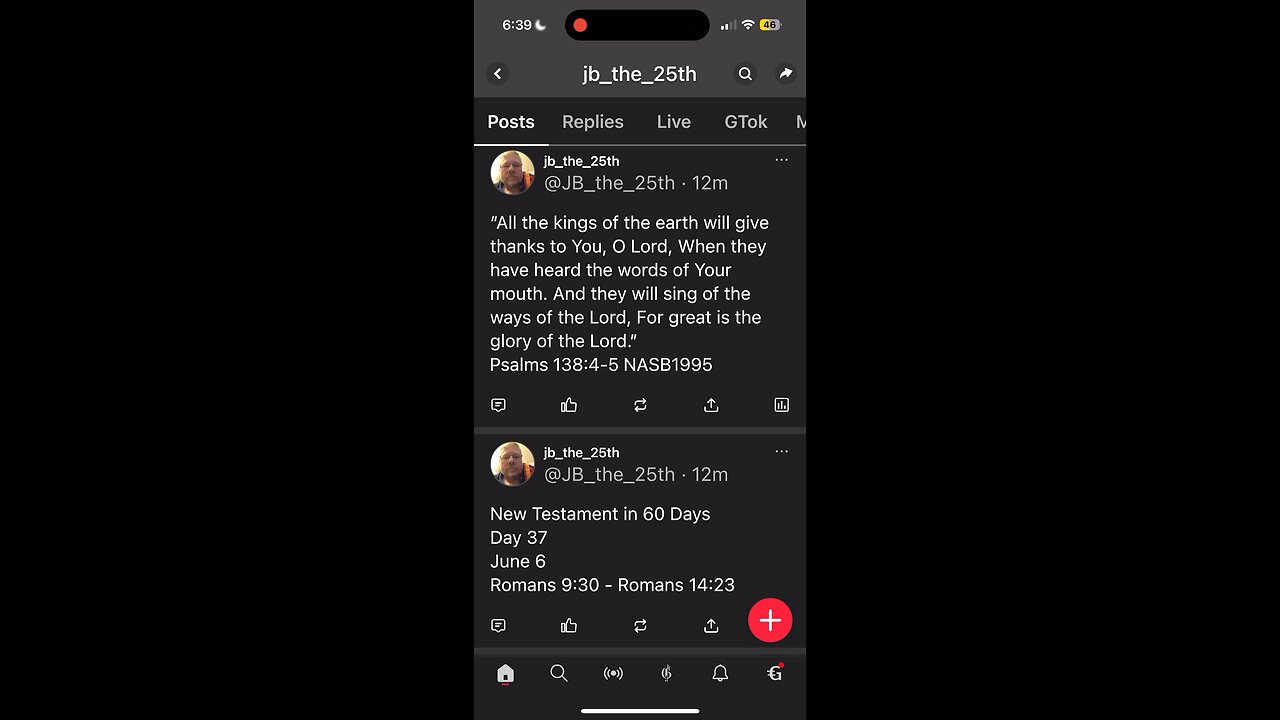Like the Psalms 138:4-5 post
Viewport: 1280px width, 720px height.
click(x=569, y=405)
